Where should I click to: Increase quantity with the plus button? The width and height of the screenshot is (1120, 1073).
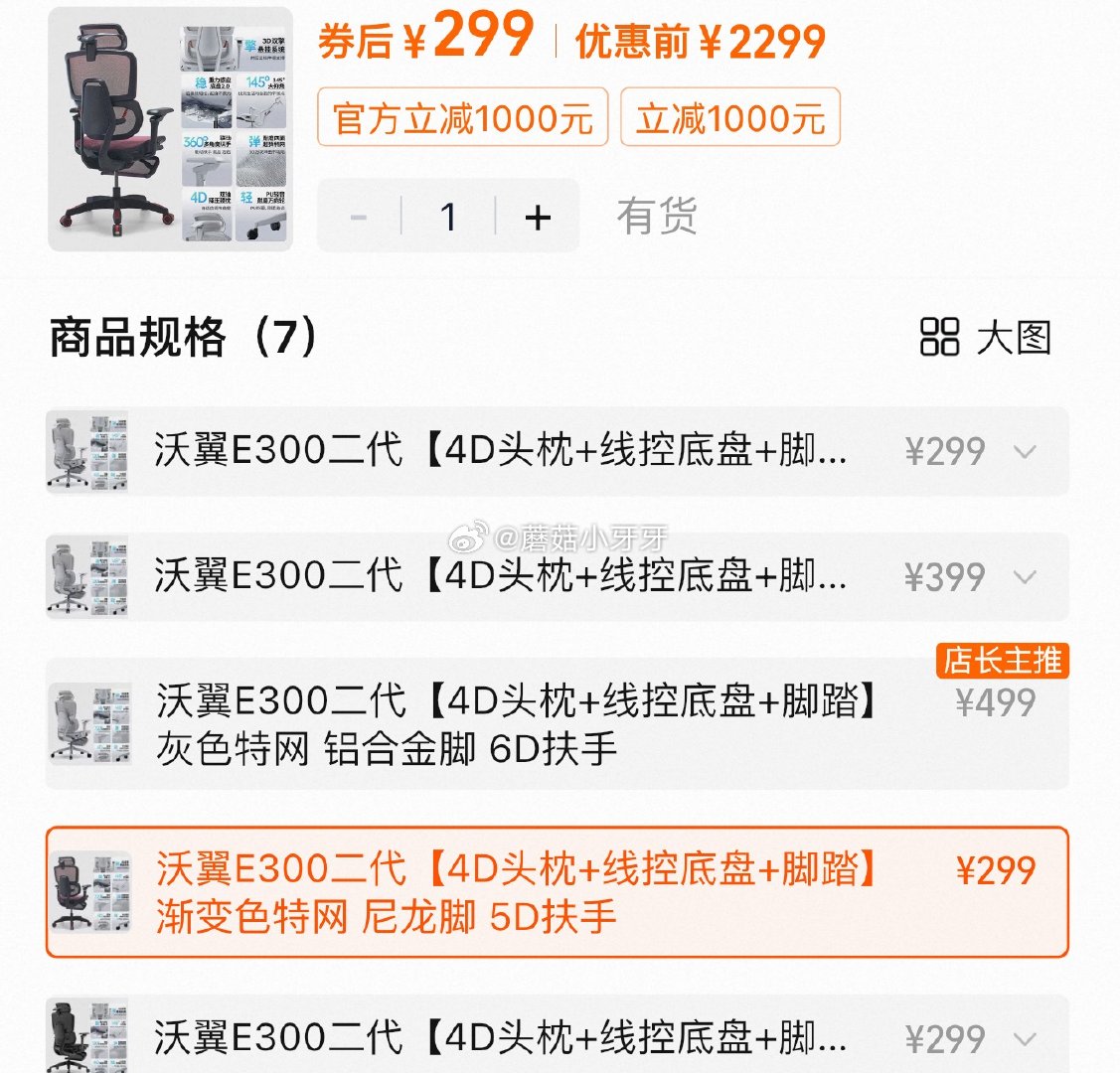click(x=538, y=217)
